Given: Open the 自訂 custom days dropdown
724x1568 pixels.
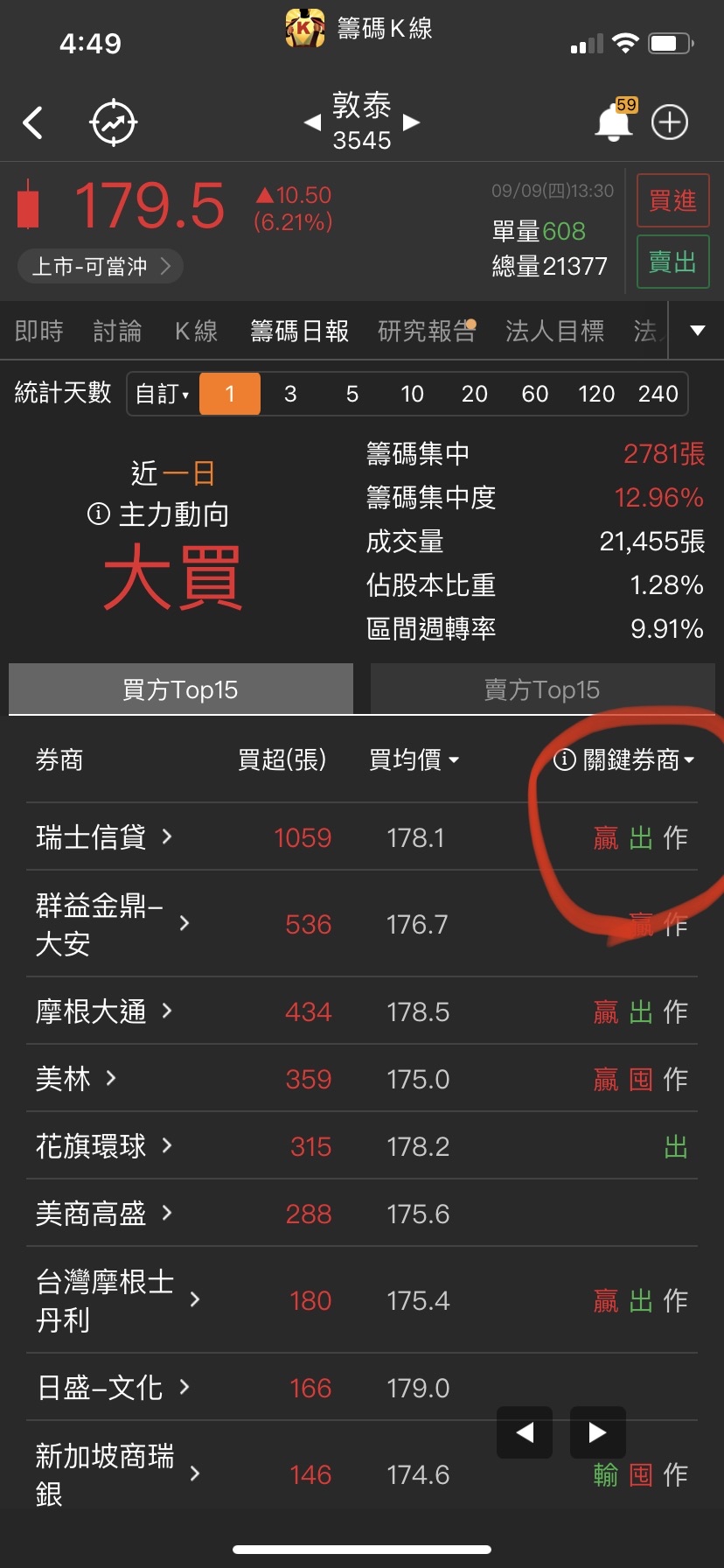Looking at the screenshot, I should pyautogui.click(x=163, y=394).
